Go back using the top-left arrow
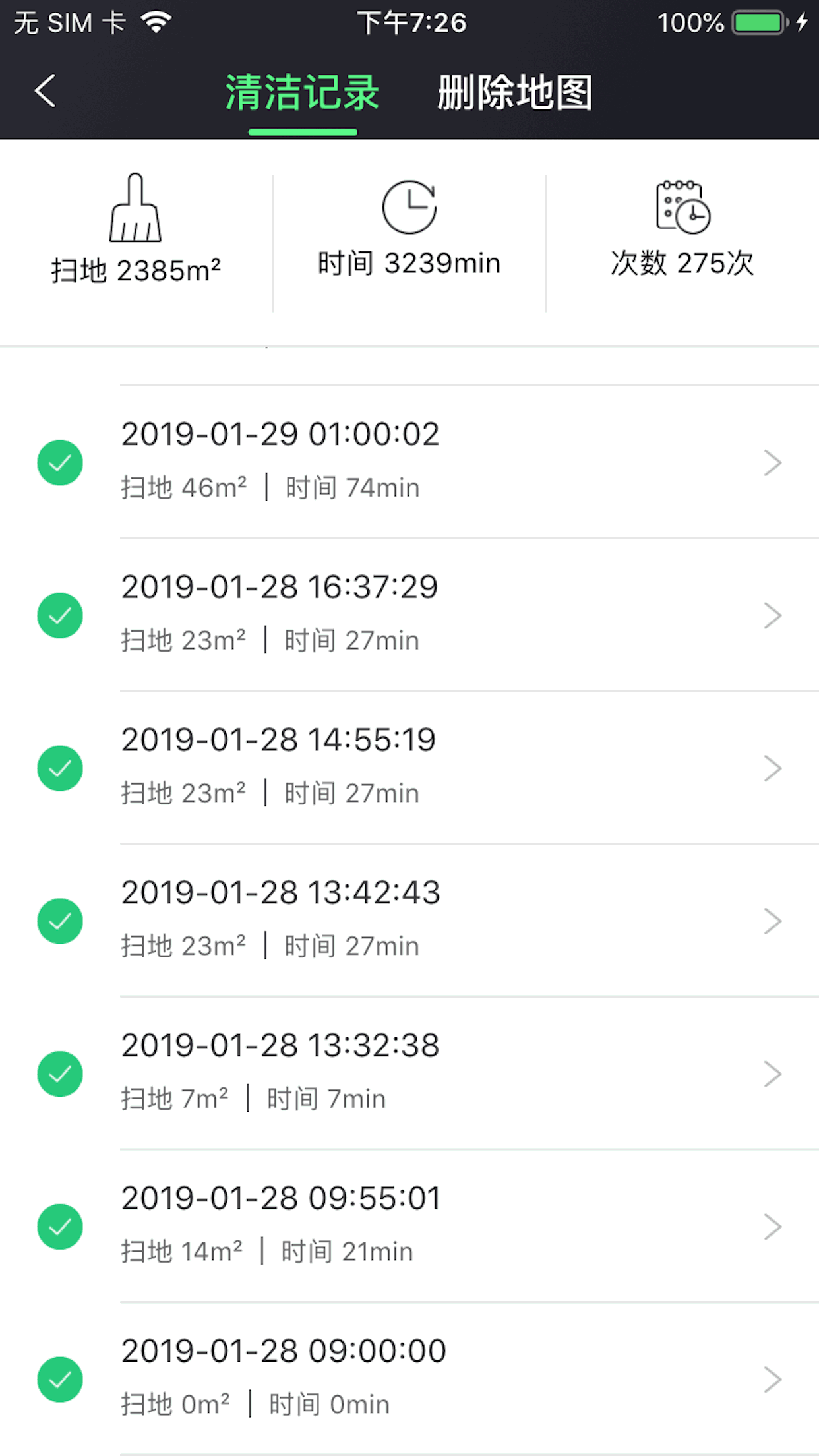 [45, 90]
